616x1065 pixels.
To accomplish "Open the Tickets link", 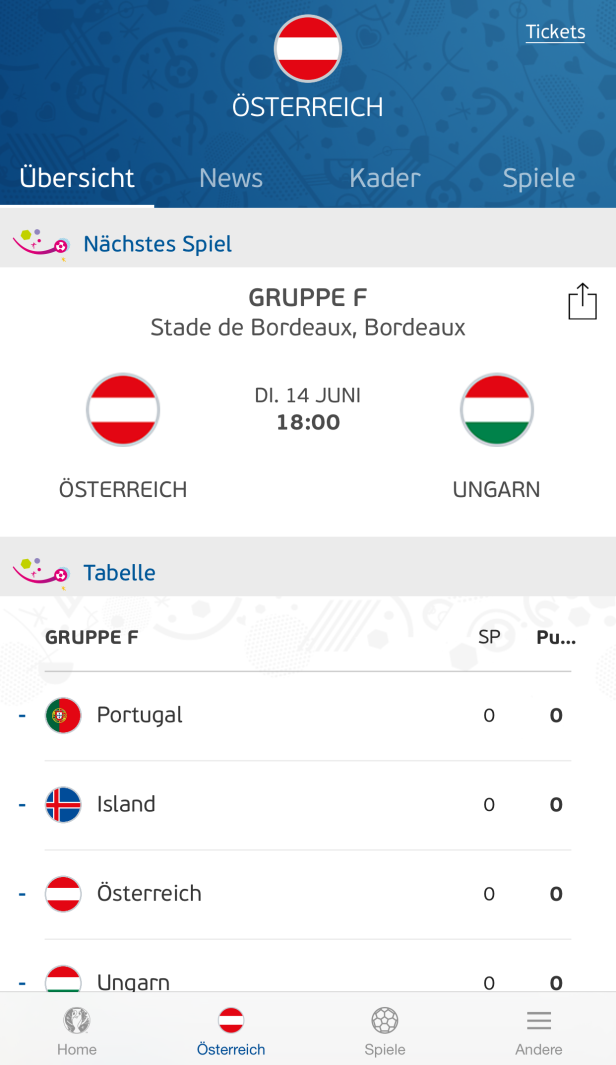I will [x=555, y=32].
